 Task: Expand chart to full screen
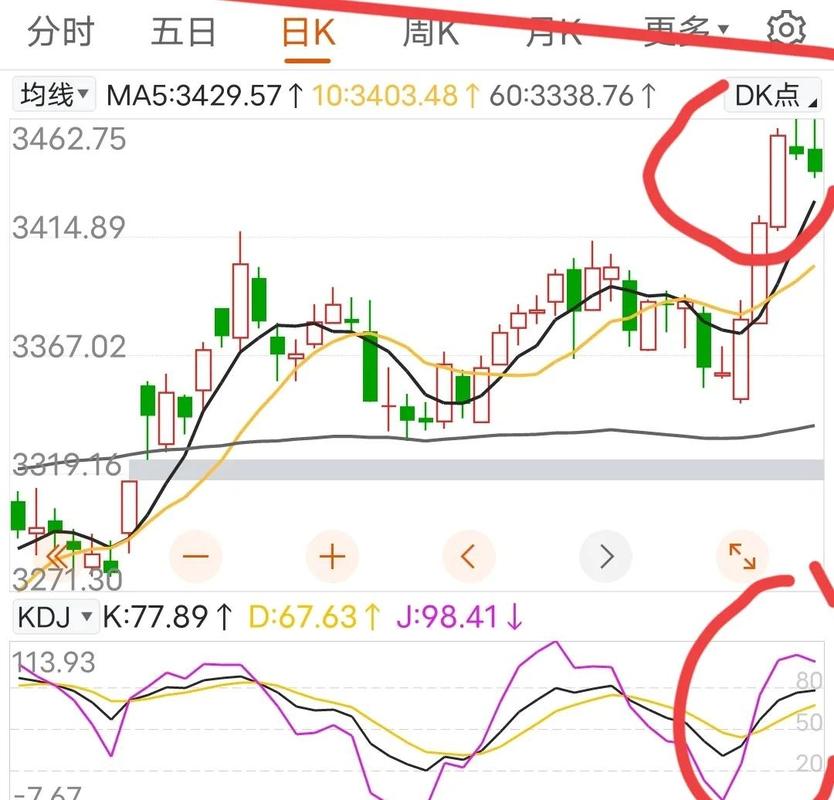742,556
